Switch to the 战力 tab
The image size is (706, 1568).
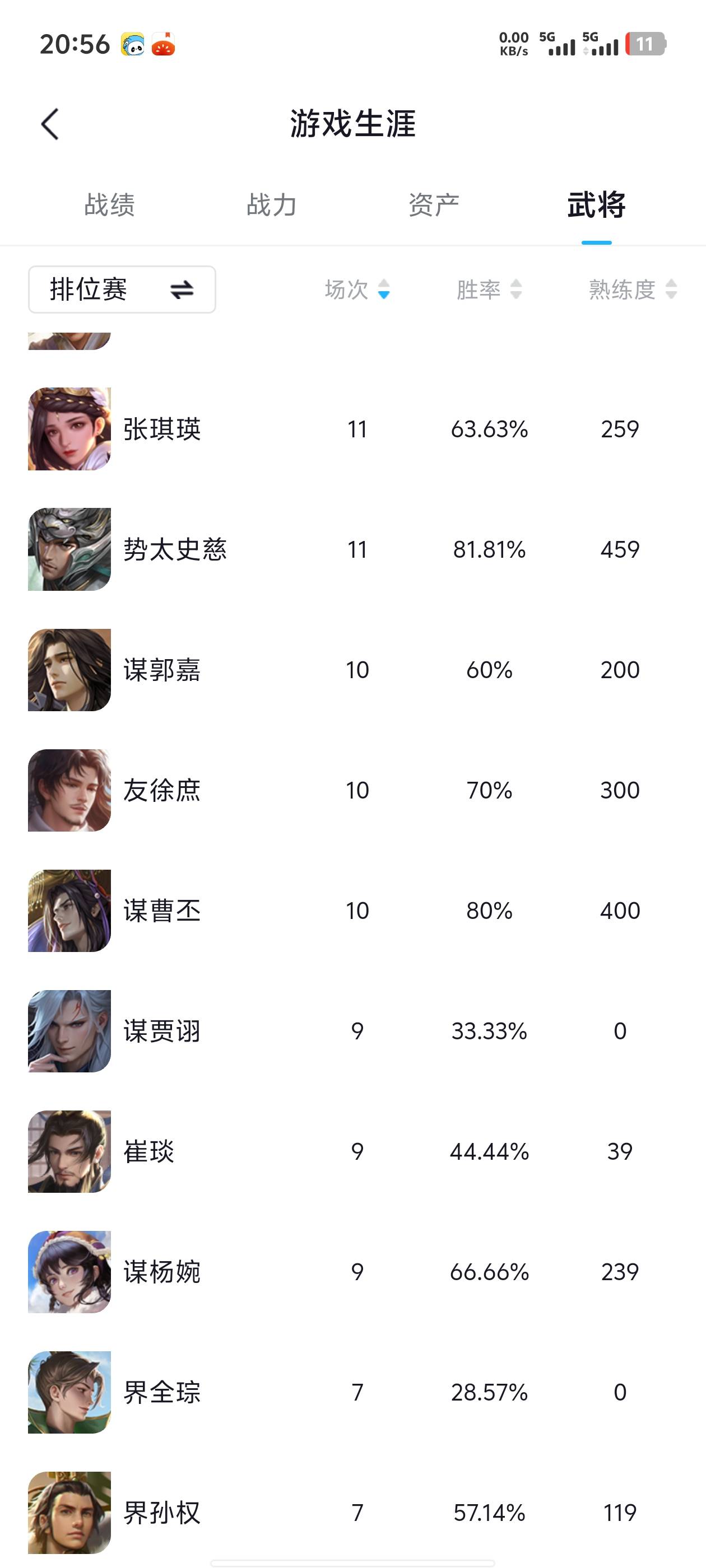pyautogui.click(x=272, y=204)
